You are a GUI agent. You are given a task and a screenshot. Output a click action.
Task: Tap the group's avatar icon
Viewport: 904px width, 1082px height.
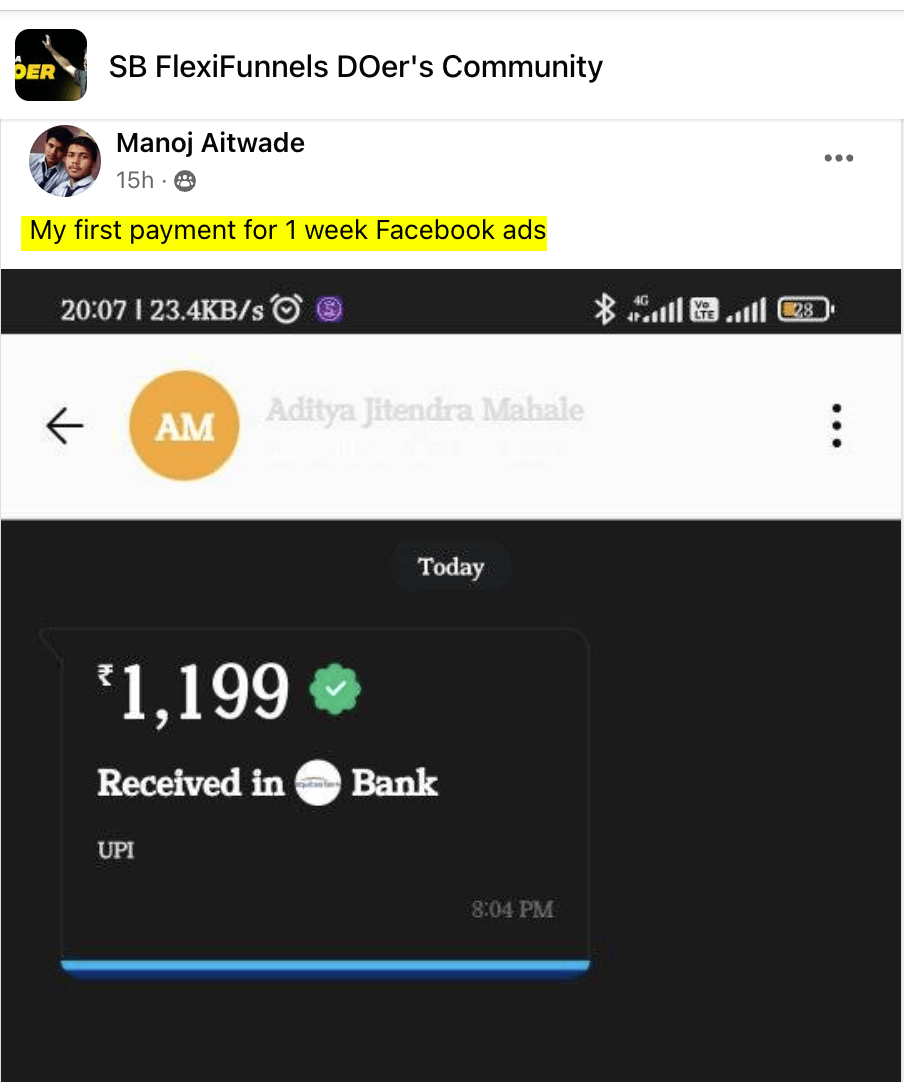[x=50, y=65]
